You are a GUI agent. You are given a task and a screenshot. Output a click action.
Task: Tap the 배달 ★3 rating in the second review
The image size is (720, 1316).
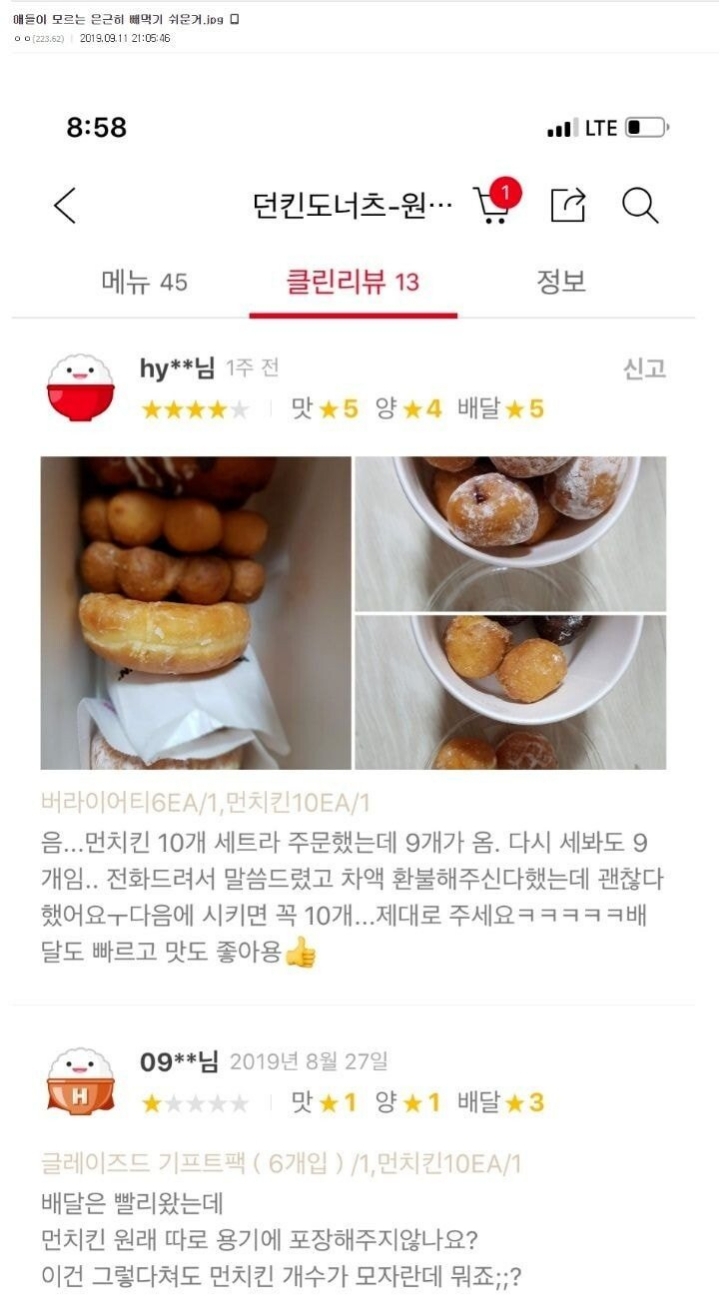point(500,1103)
